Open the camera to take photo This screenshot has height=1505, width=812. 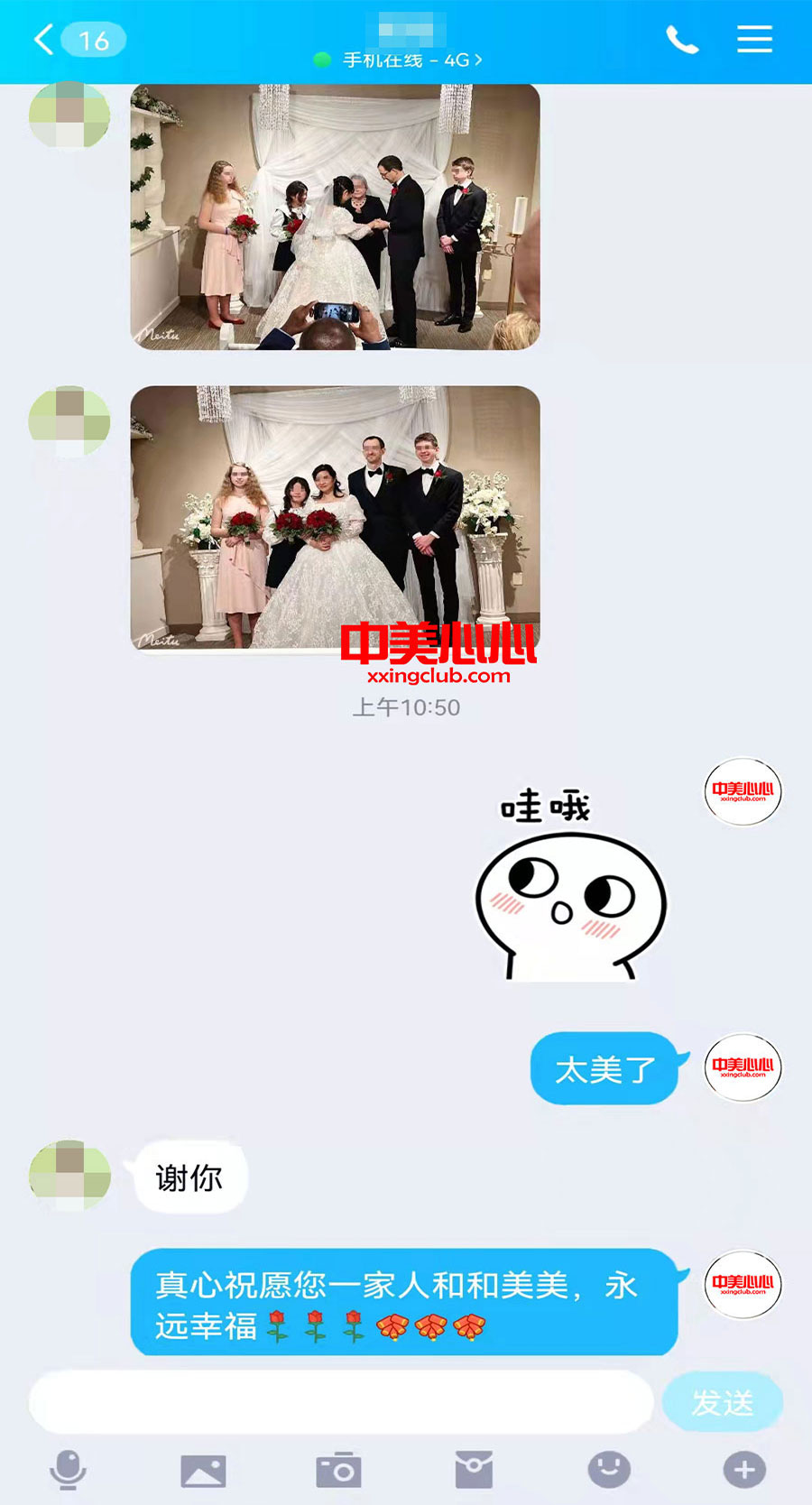pyautogui.click(x=338, y=1470)
